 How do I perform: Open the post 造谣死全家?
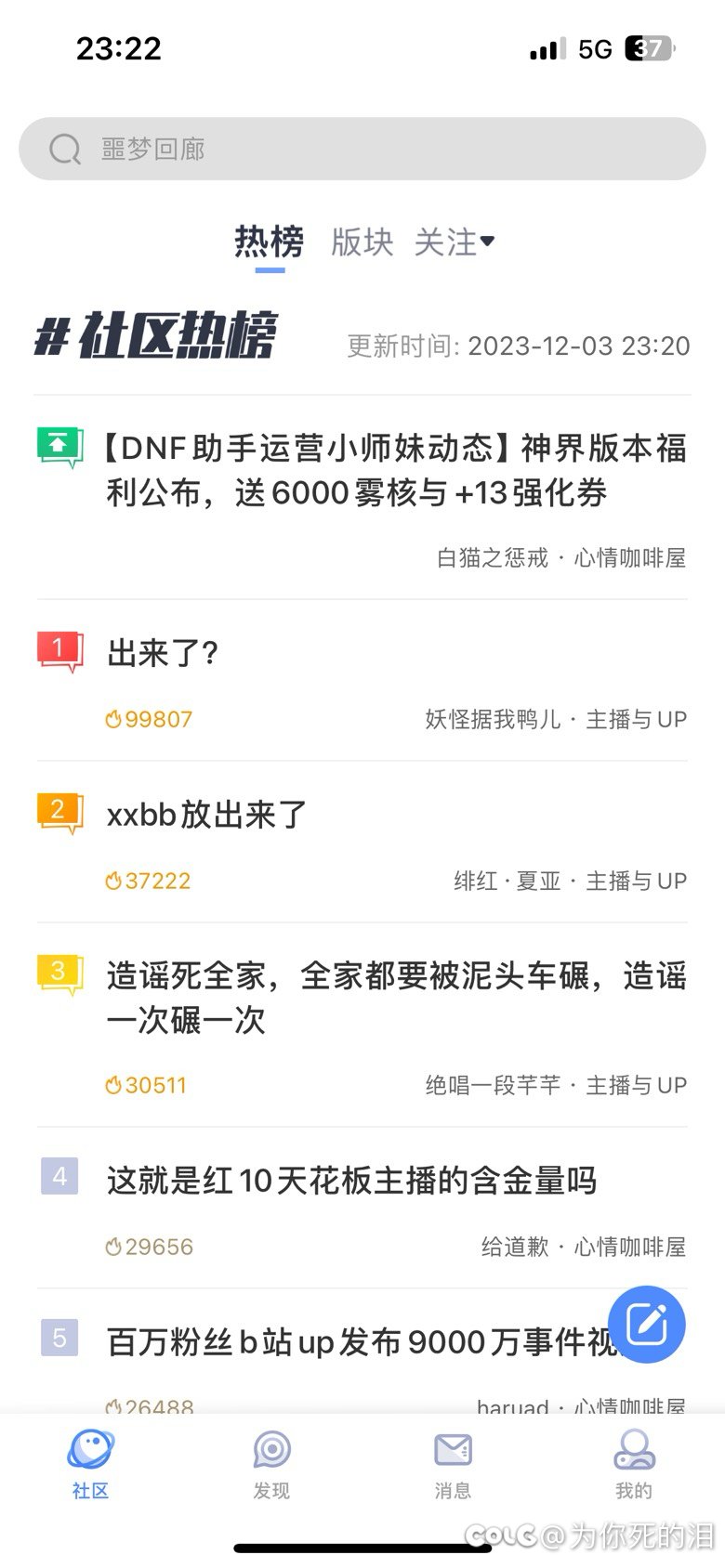(362, 1026)
